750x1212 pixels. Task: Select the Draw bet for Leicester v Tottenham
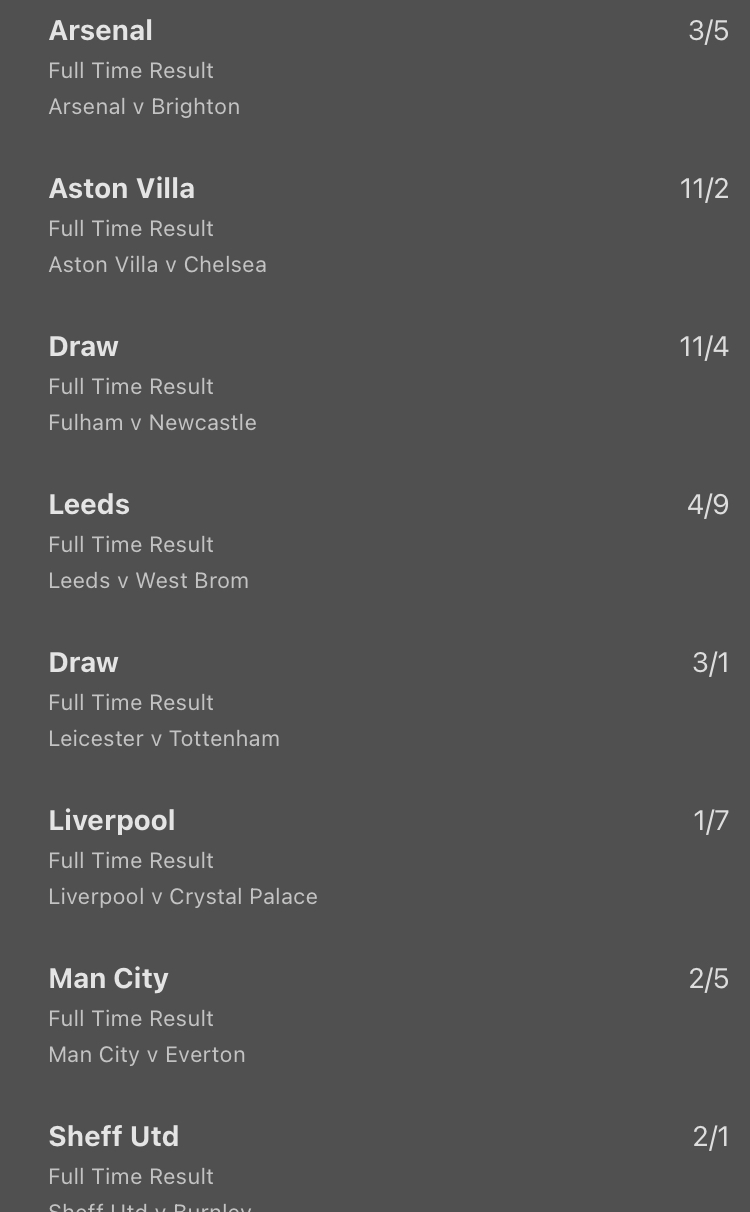[375, 700]
